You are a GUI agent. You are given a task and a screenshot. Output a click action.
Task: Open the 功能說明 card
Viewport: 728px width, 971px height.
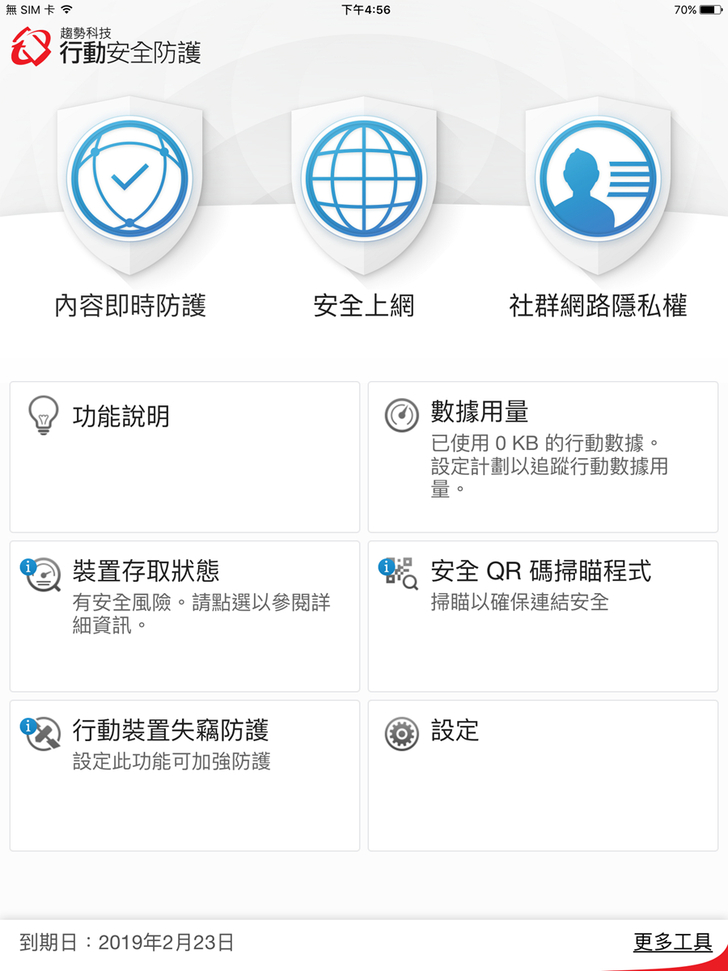coord(185,456)
